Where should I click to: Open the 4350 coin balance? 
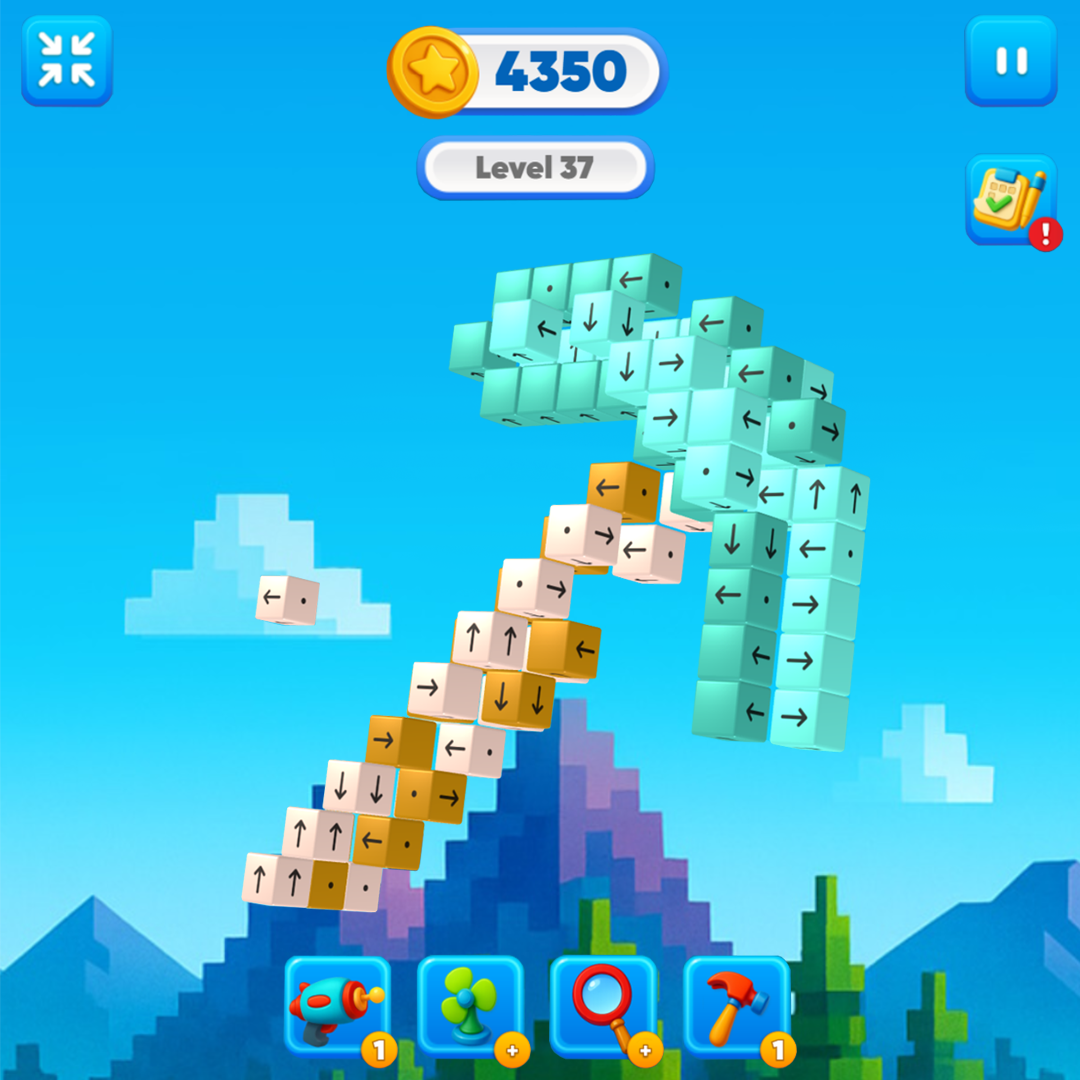click(x=527, y=72)
